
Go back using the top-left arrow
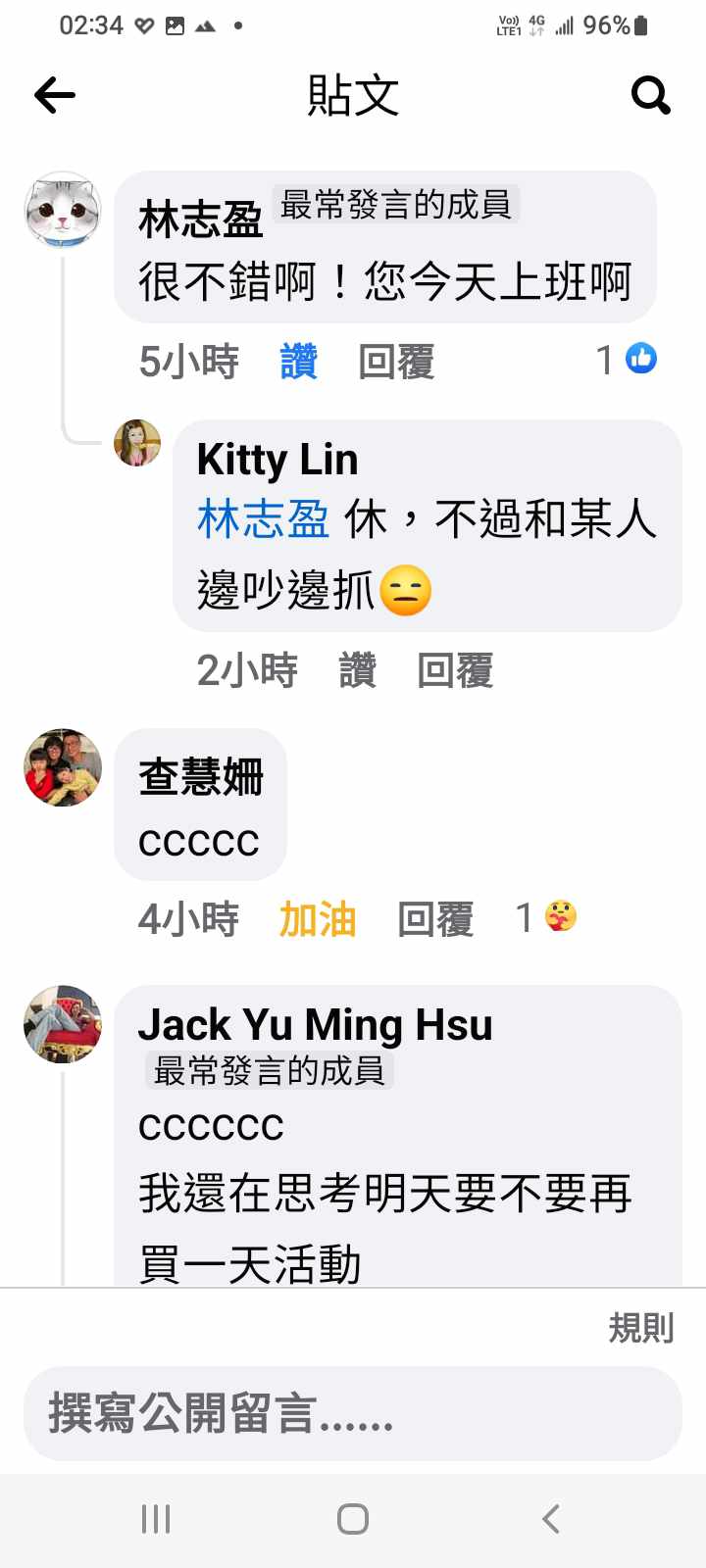pos(55,95)
